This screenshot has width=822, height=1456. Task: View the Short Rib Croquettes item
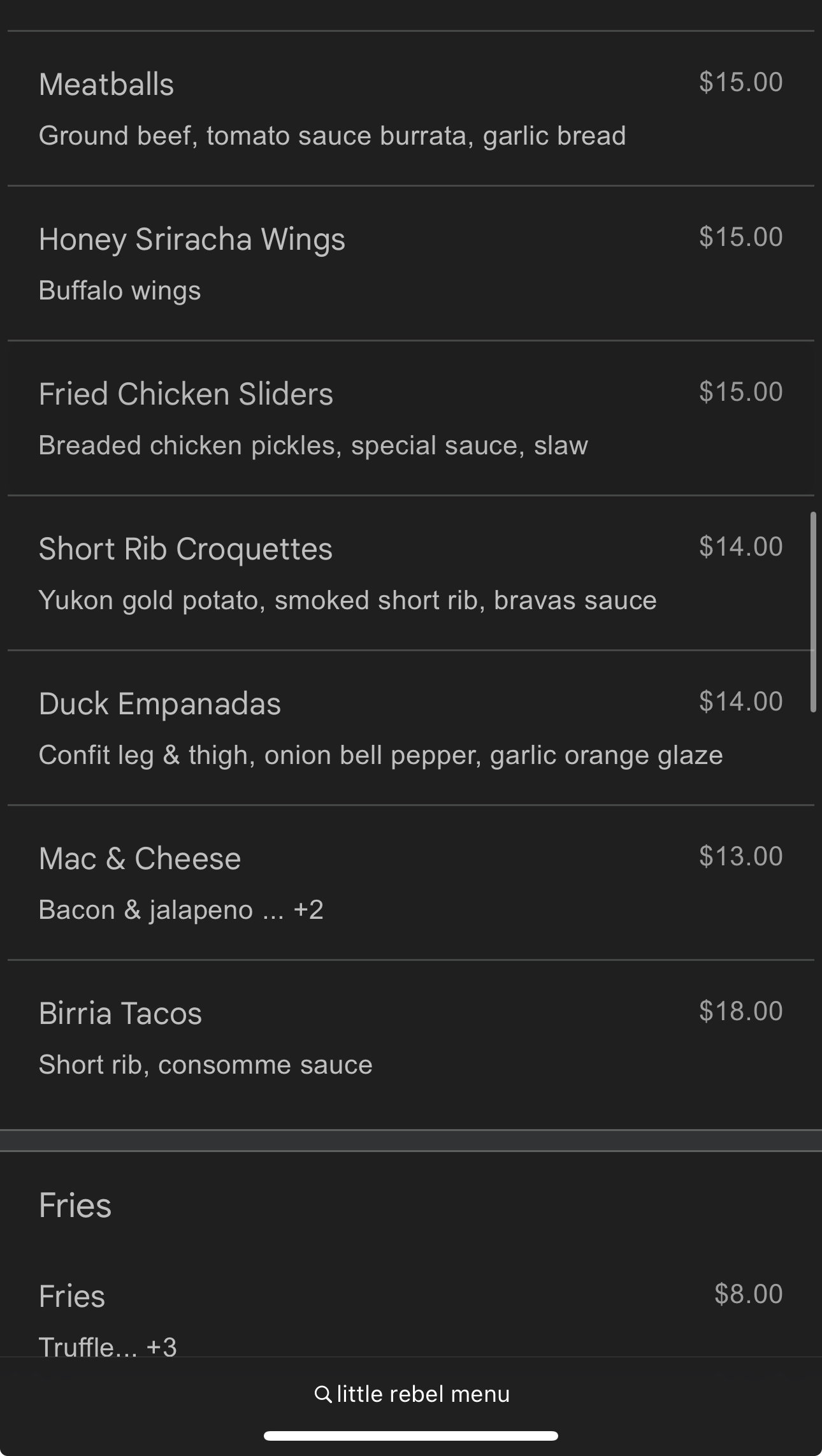tap(411, 573)
